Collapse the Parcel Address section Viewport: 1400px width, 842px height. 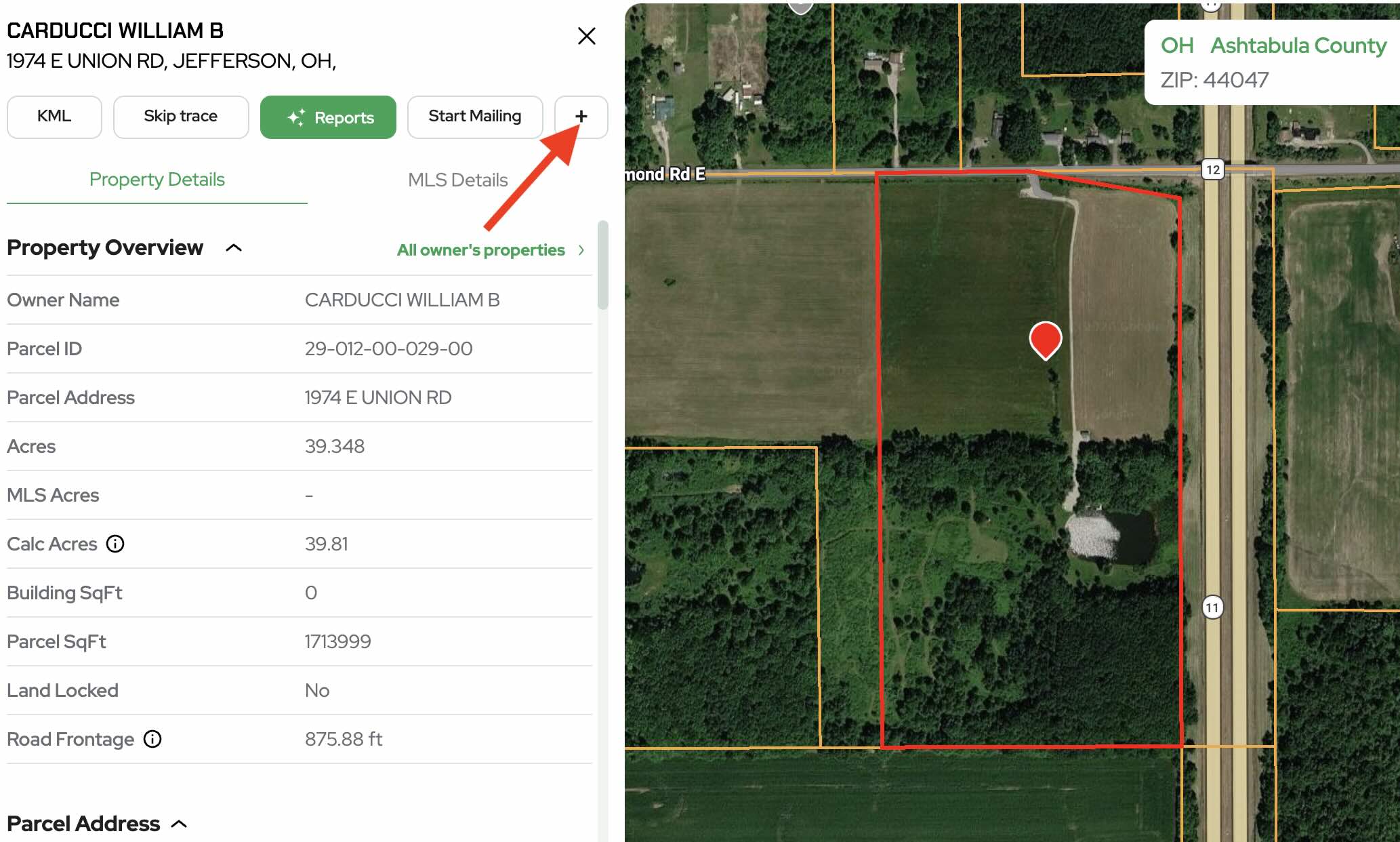(x=180, y=824)
